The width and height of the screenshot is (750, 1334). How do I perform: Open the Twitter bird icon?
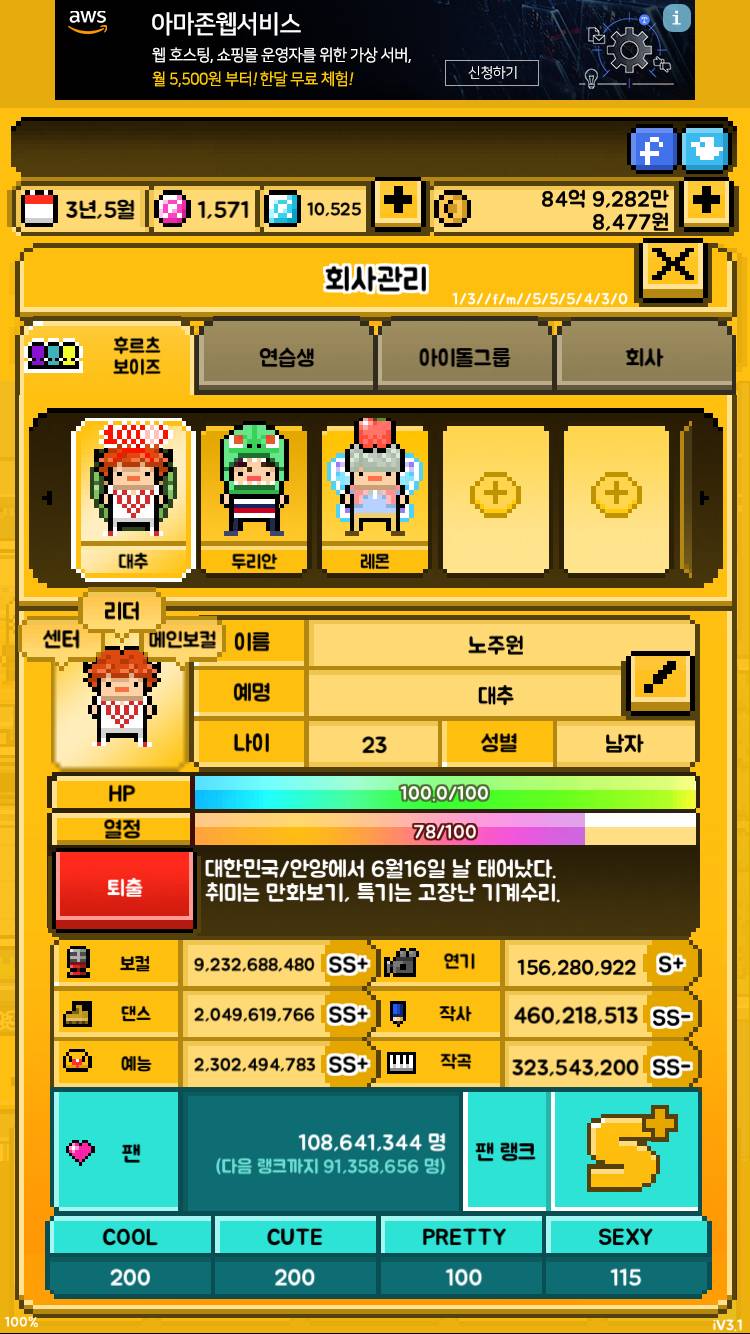tap(705, 150)
